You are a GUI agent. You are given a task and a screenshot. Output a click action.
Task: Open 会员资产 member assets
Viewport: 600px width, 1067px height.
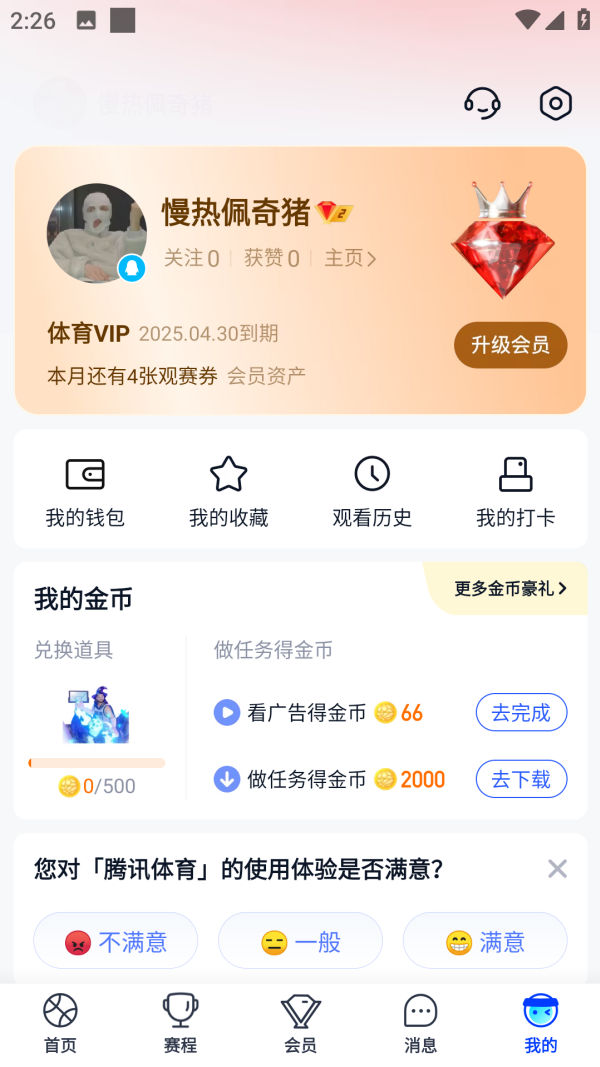pos(266,376)
